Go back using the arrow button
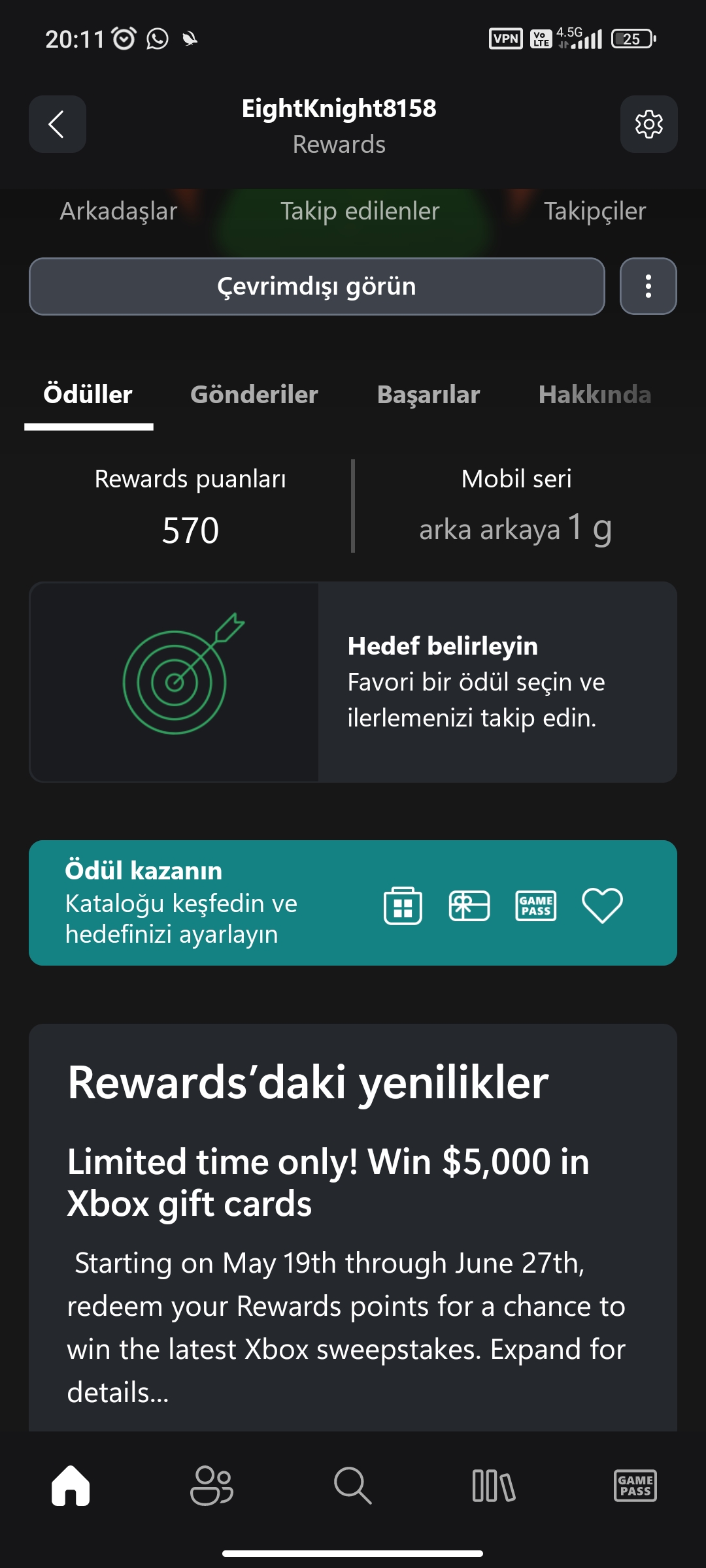The height and width of the screenshot is (1568, 706). pos(58,124)
